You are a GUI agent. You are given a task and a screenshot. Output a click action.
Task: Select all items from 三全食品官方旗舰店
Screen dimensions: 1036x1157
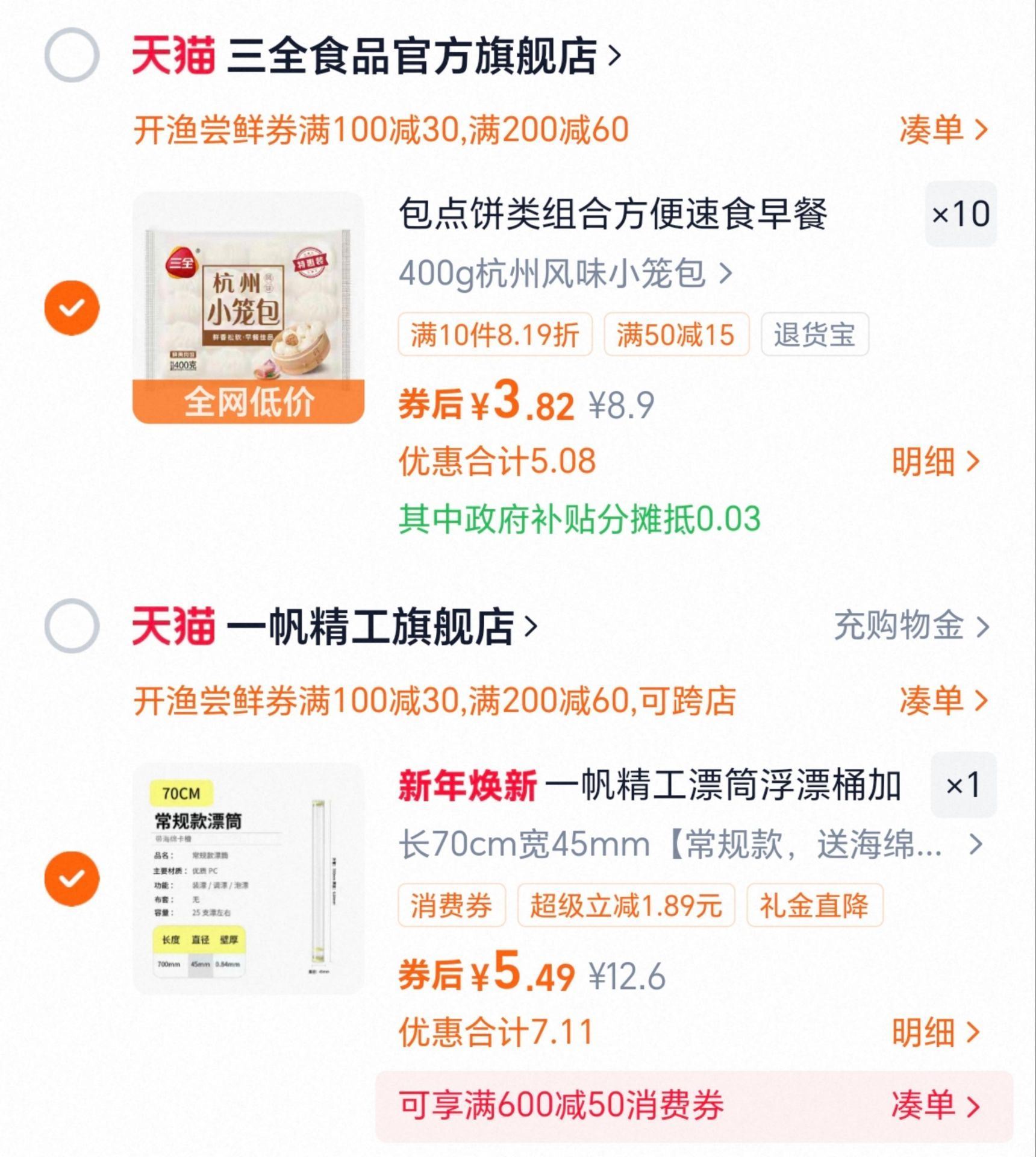72,55
